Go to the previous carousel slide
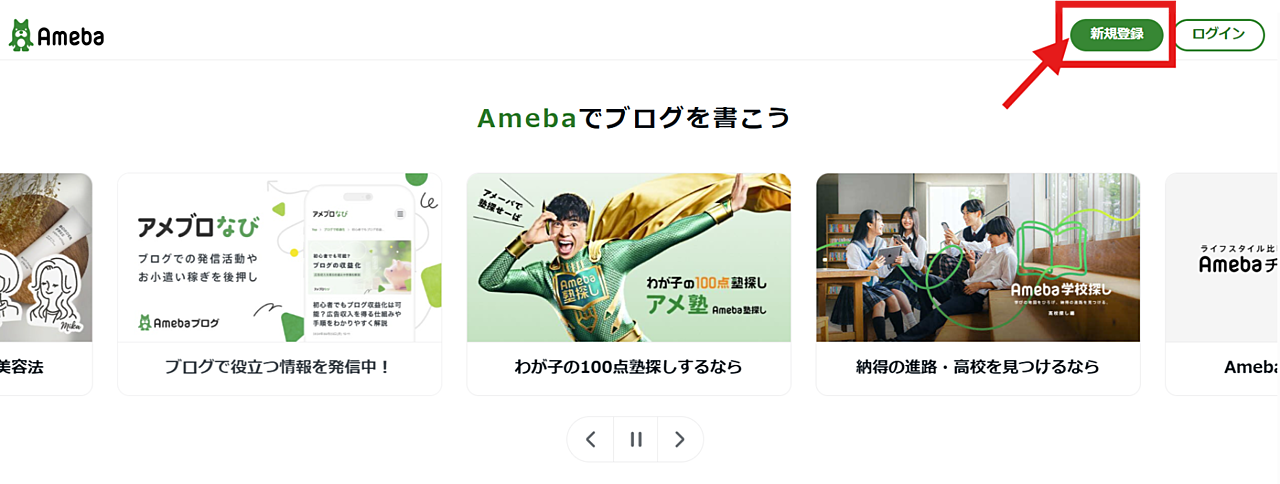The height and width of the screenshot is (484, 1280). (591, 439)
